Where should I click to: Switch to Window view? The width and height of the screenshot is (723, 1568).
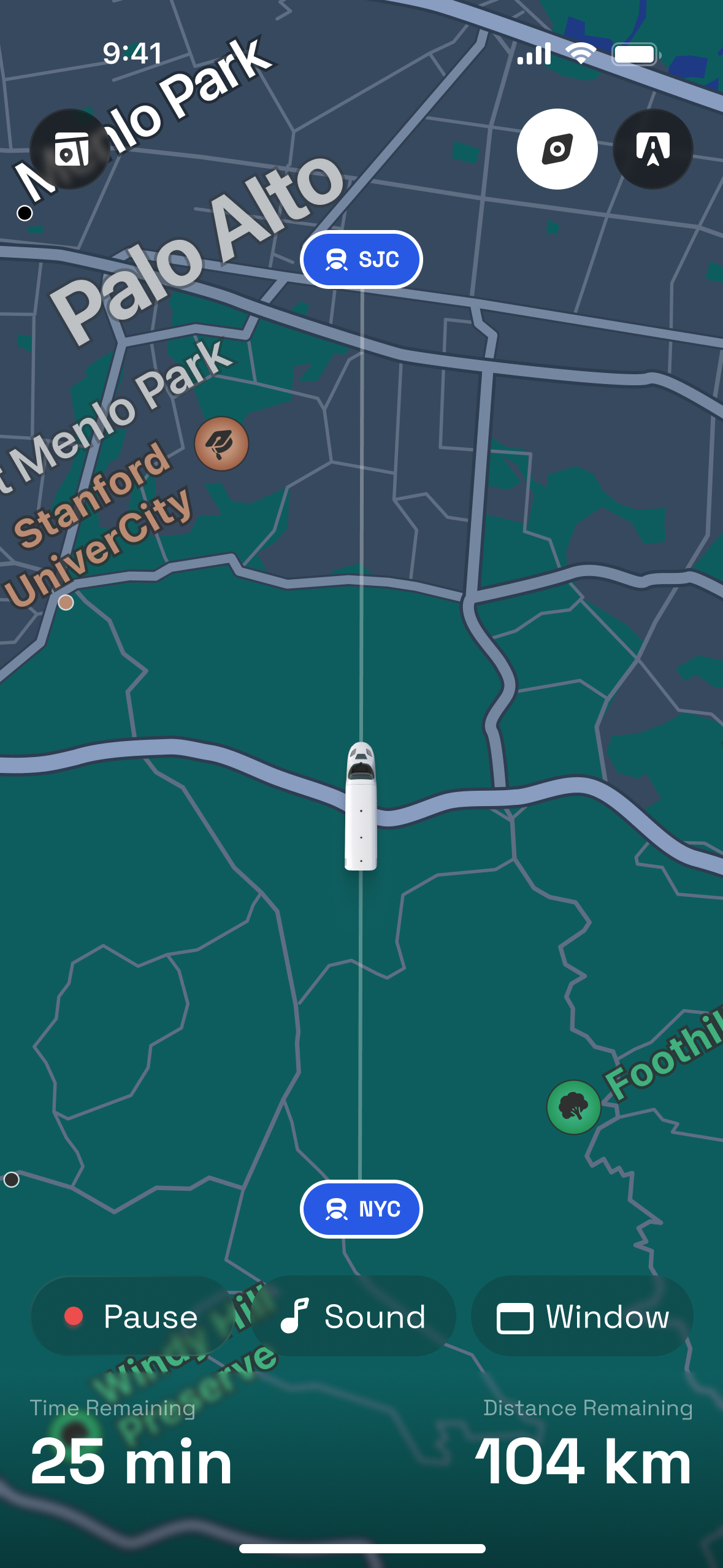[582, 1316]
